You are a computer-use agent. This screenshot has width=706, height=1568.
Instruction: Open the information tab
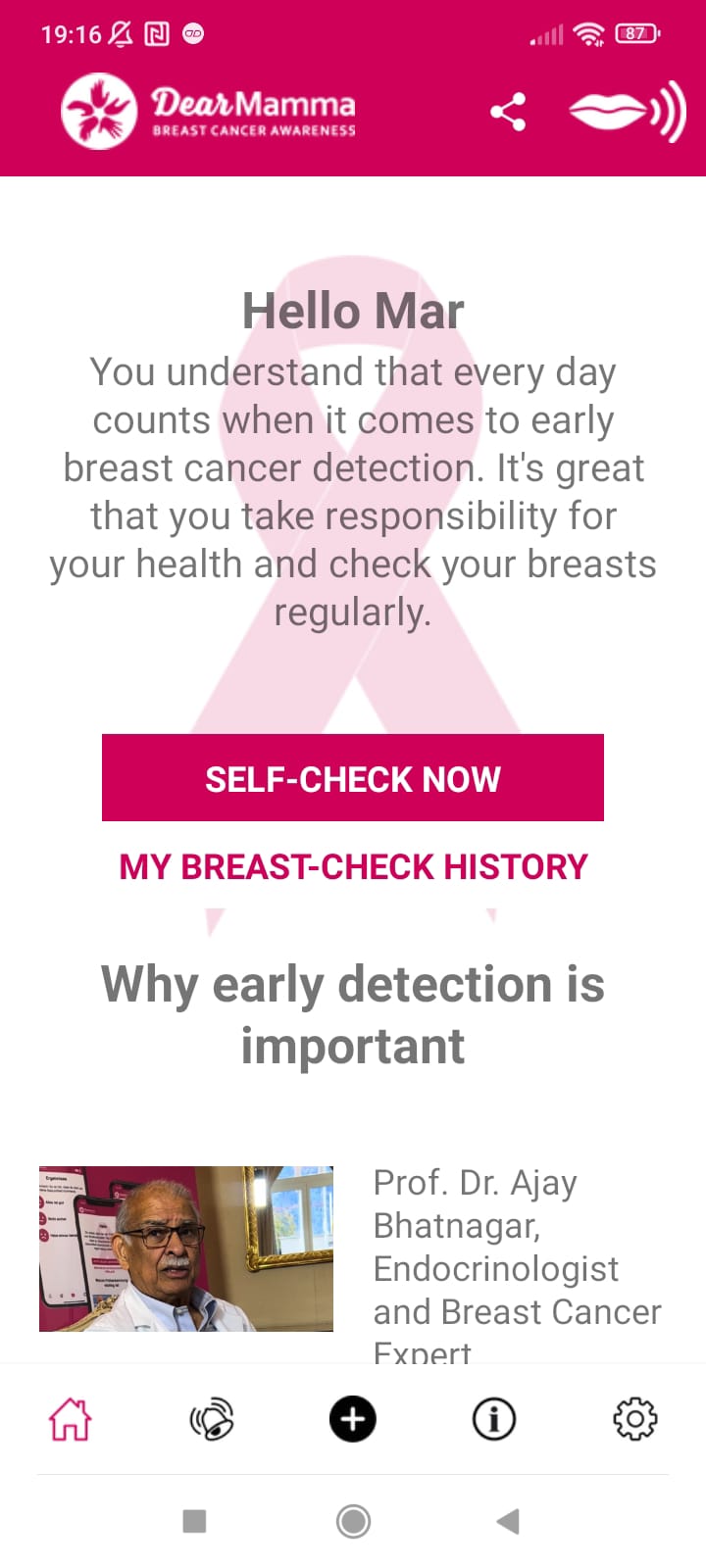[494, 1419]
